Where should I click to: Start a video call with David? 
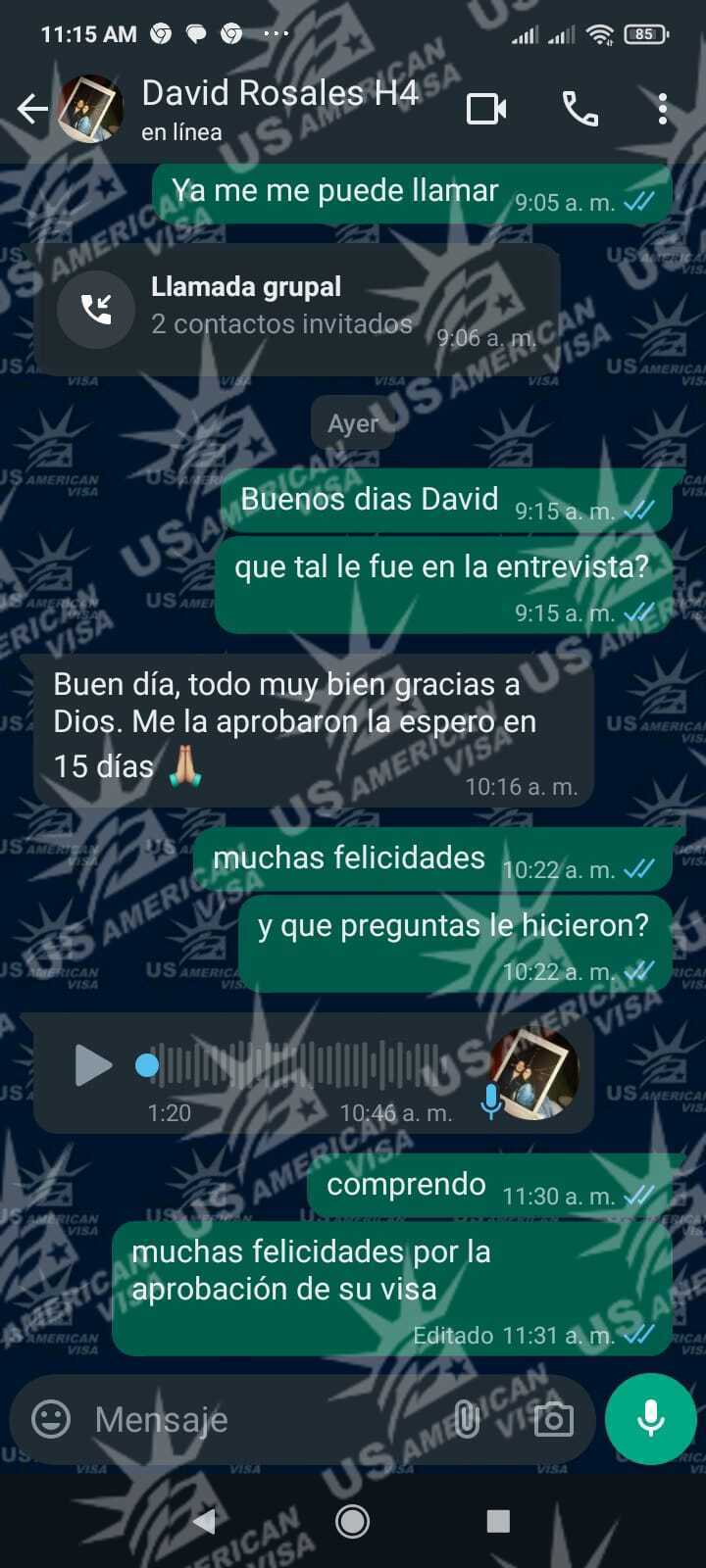pos(486,109)
